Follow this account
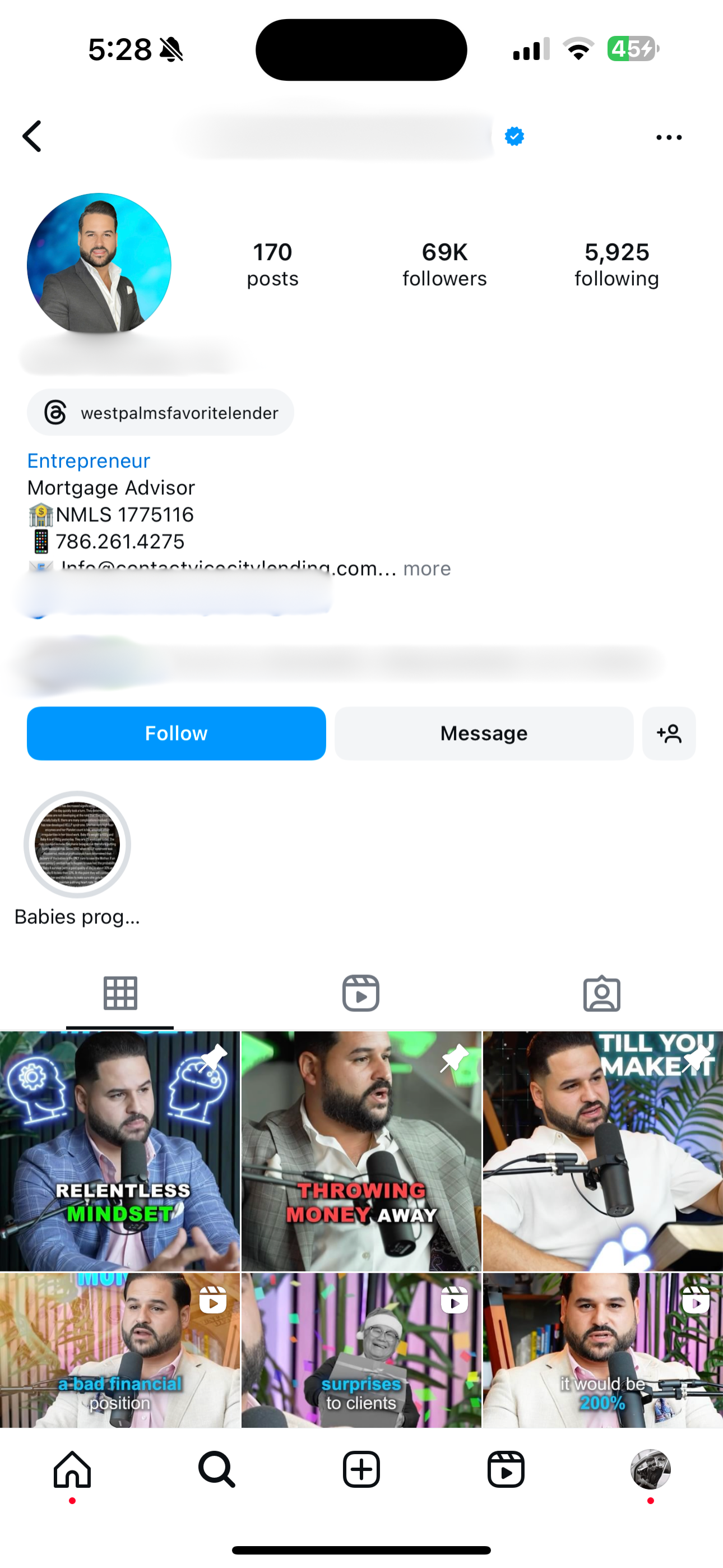The image size is (723, 1568). click(x=177, y=733)
